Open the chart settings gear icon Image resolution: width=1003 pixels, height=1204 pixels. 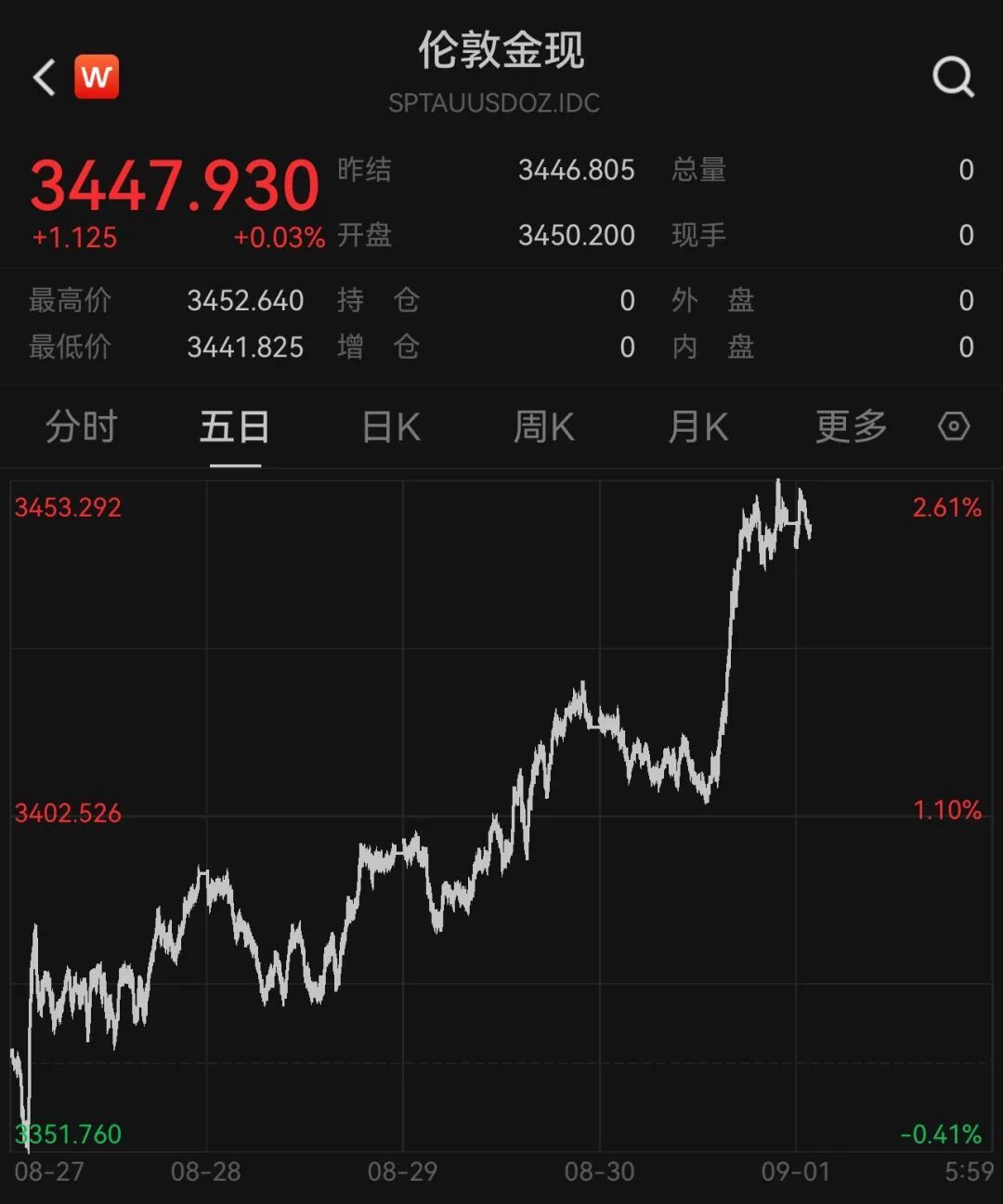[x=953, y=426]
